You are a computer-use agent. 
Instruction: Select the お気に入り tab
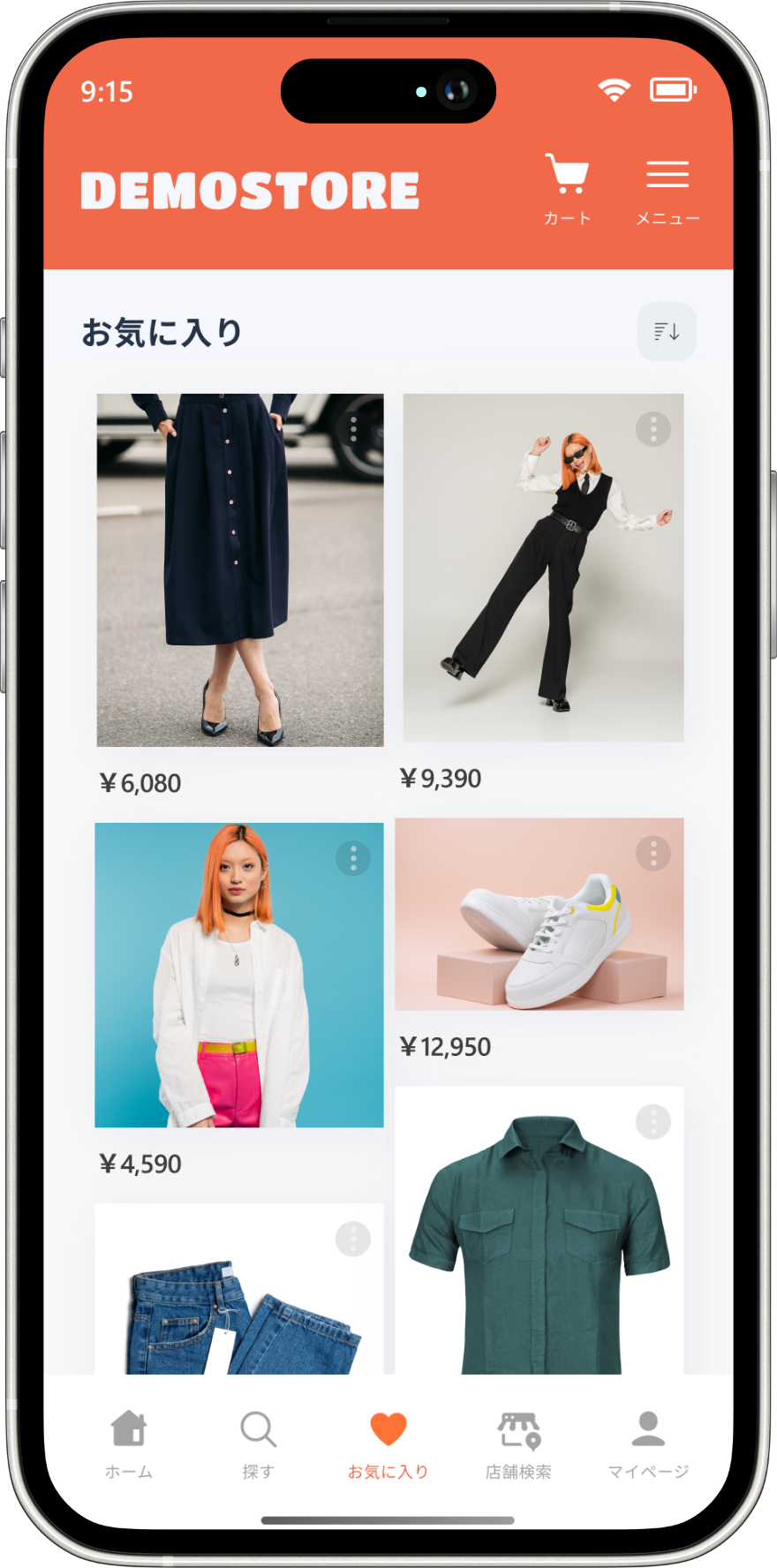tap(388, 1444)
